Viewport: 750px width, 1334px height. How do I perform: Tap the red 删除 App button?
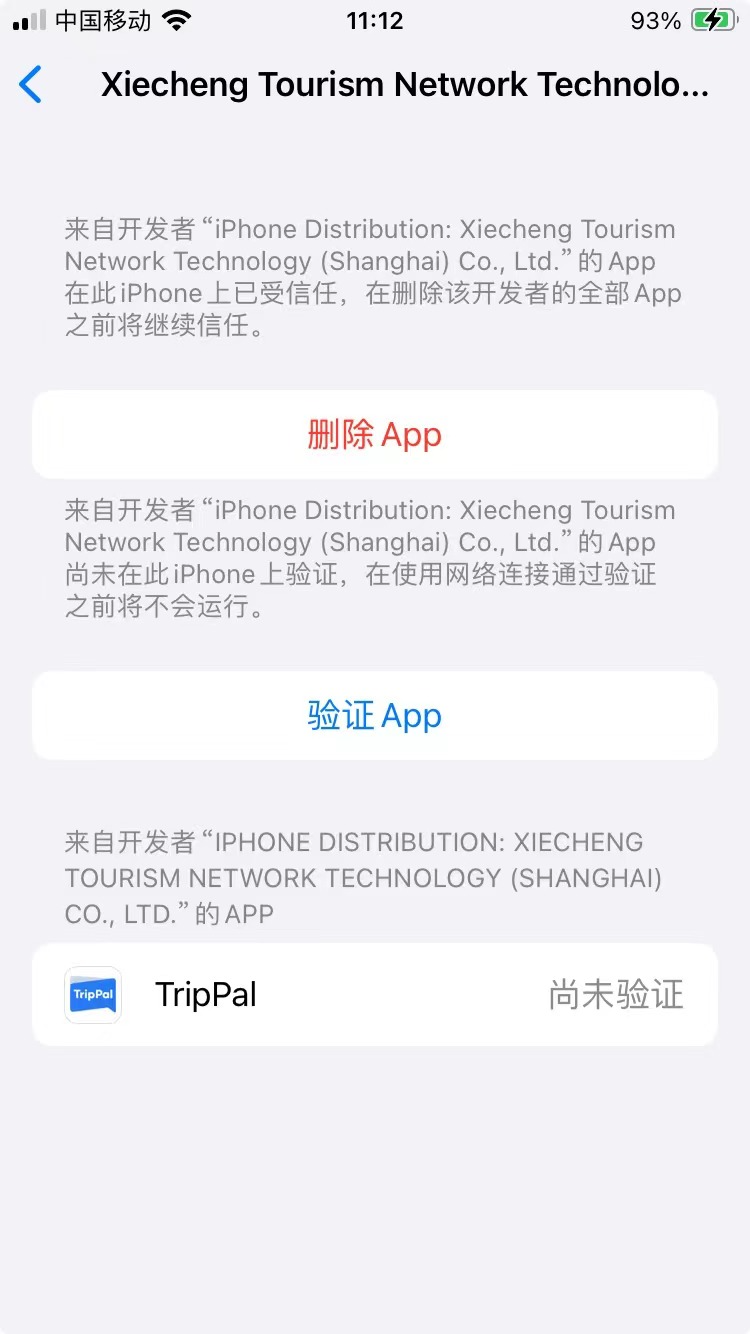click(x=374, y=435)
